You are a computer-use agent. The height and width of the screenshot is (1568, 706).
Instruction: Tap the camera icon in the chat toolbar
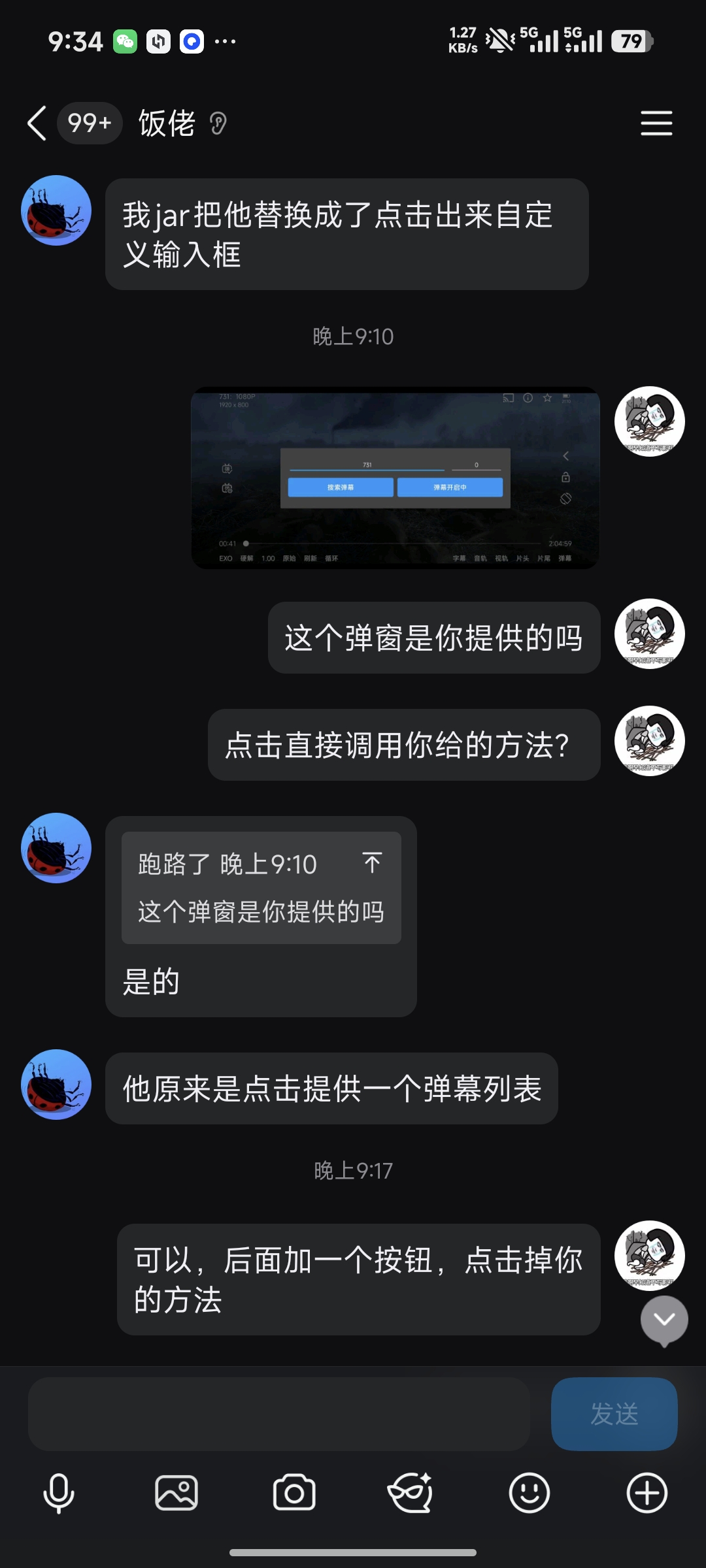(x=294, y=1492)
